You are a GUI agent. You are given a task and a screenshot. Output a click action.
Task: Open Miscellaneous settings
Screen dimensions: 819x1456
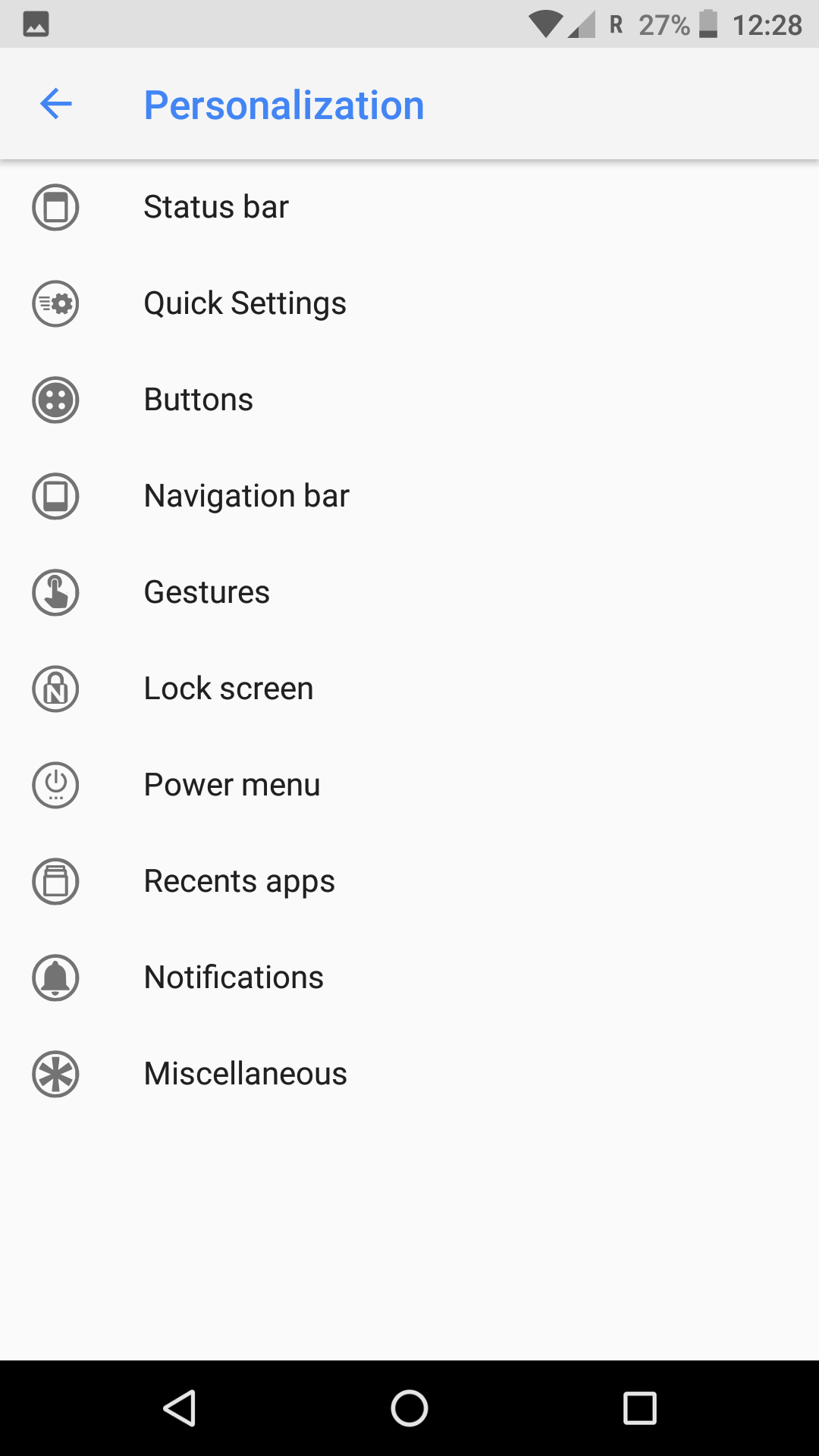point(409,1074)
